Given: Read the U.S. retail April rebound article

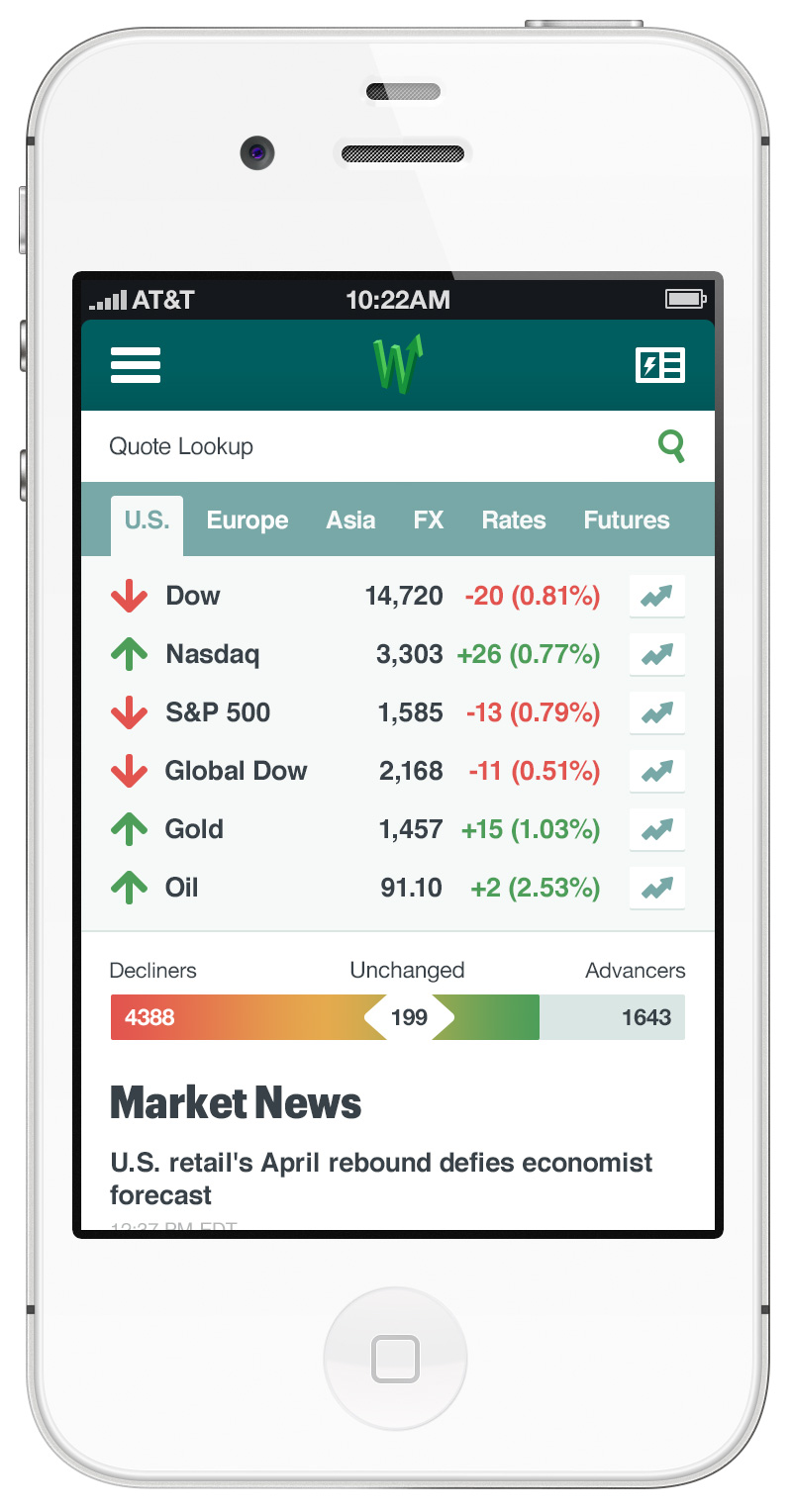Looking at the screenshot, I should pos(381,1178).
